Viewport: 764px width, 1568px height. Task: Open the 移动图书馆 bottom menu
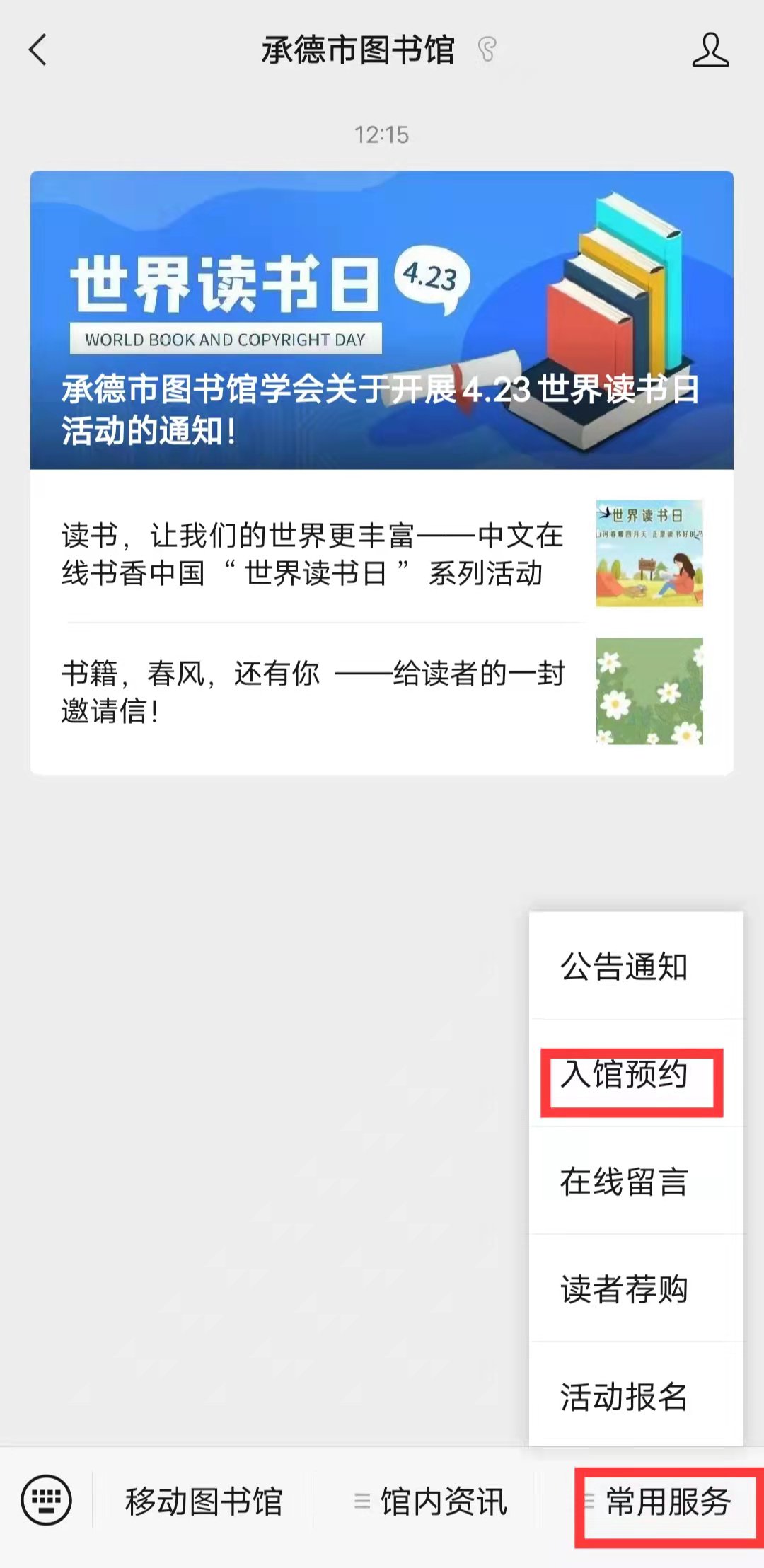(204, 1501)
